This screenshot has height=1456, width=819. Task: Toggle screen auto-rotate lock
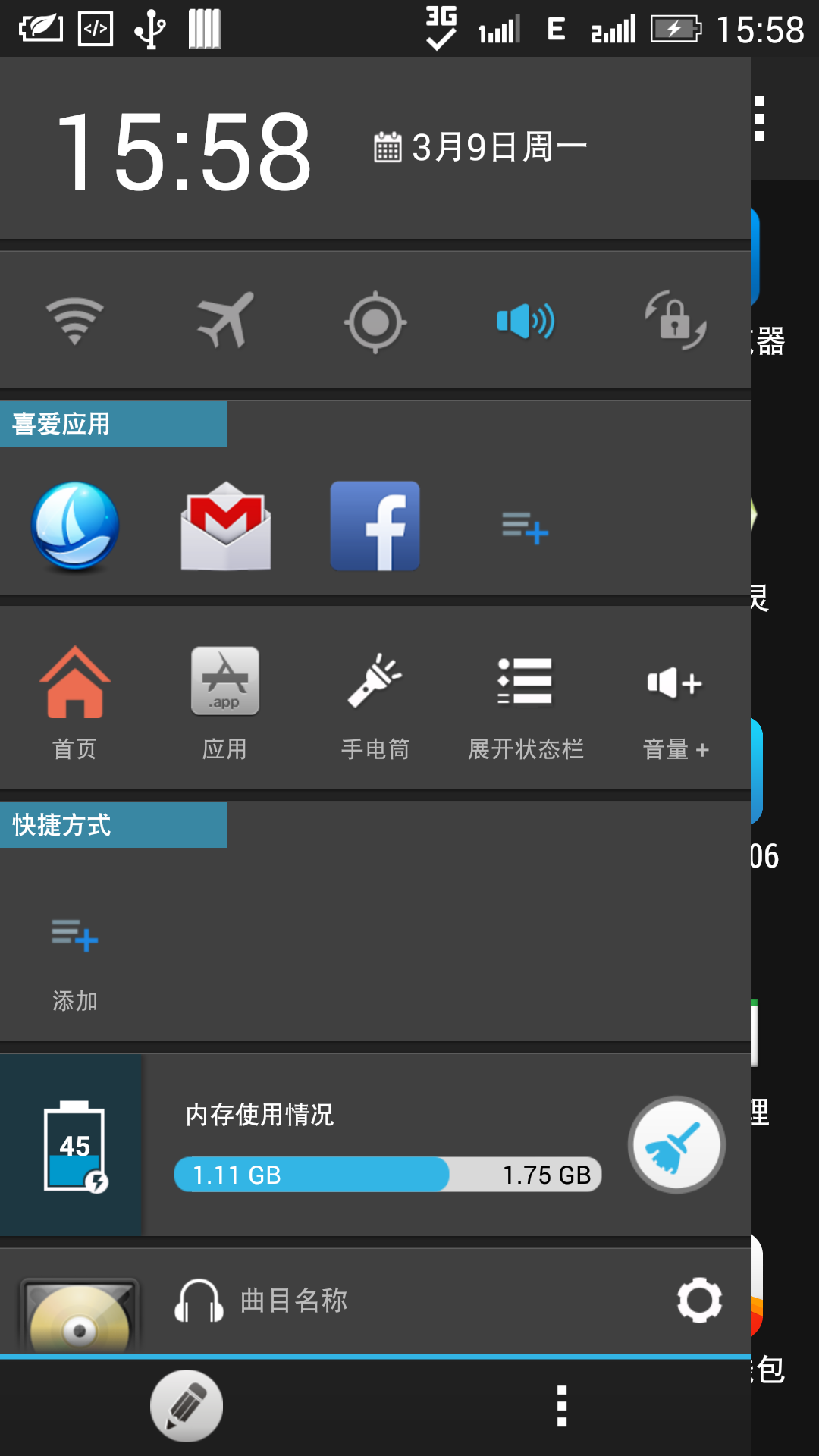(675, 322)
